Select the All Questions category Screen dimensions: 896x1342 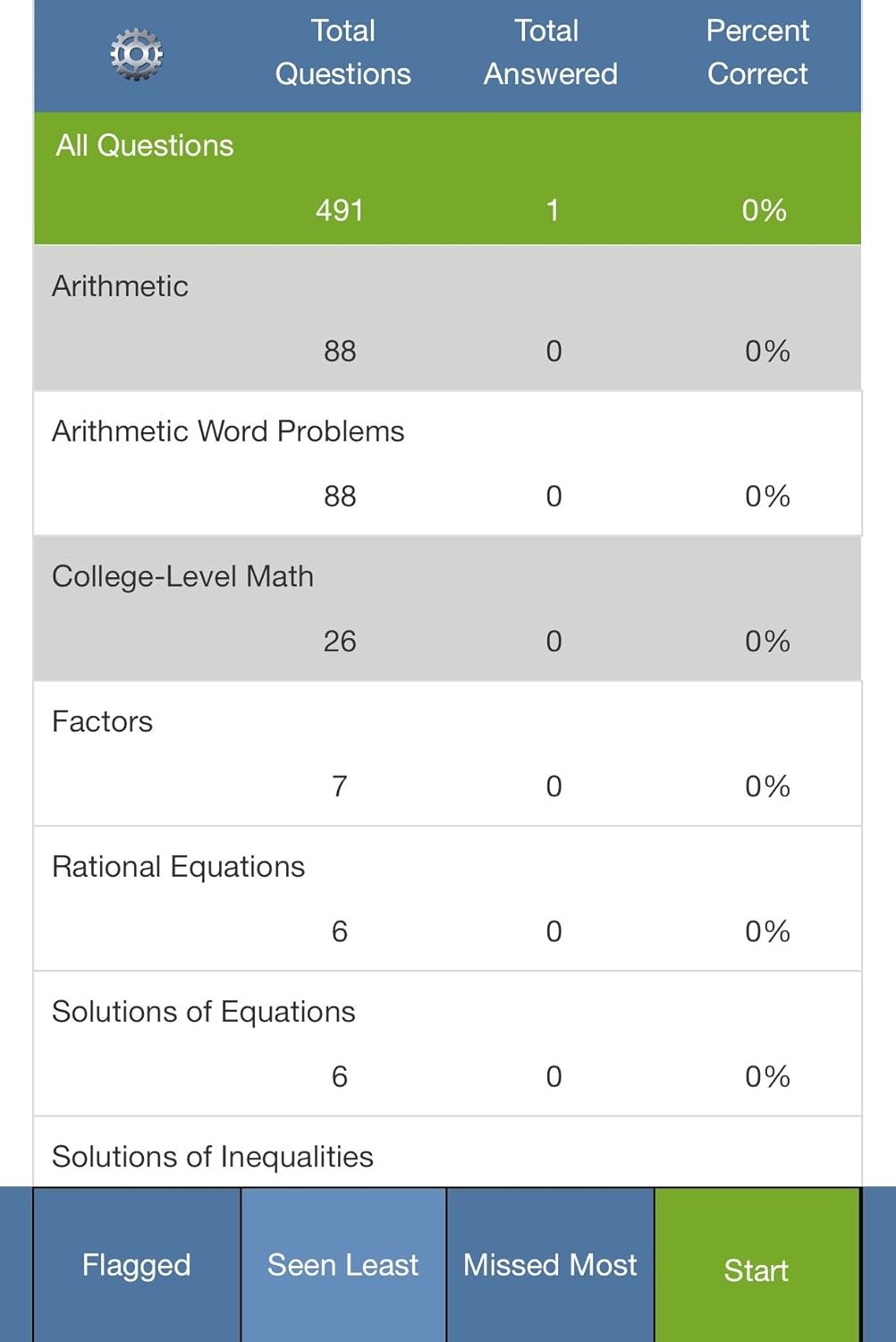point(447,178)
